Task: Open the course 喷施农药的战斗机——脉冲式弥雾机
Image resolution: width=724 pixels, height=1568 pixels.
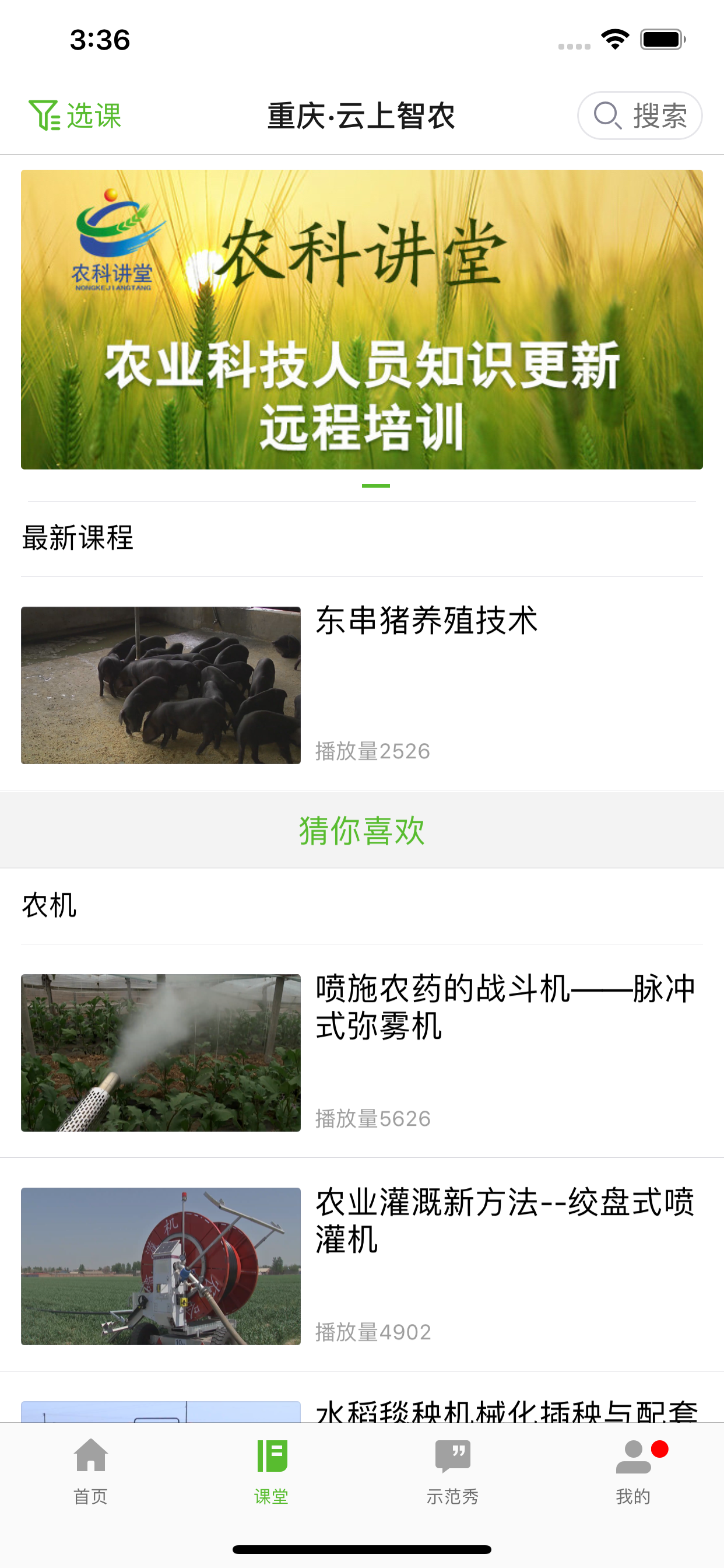Action: tap(362, 1052)
